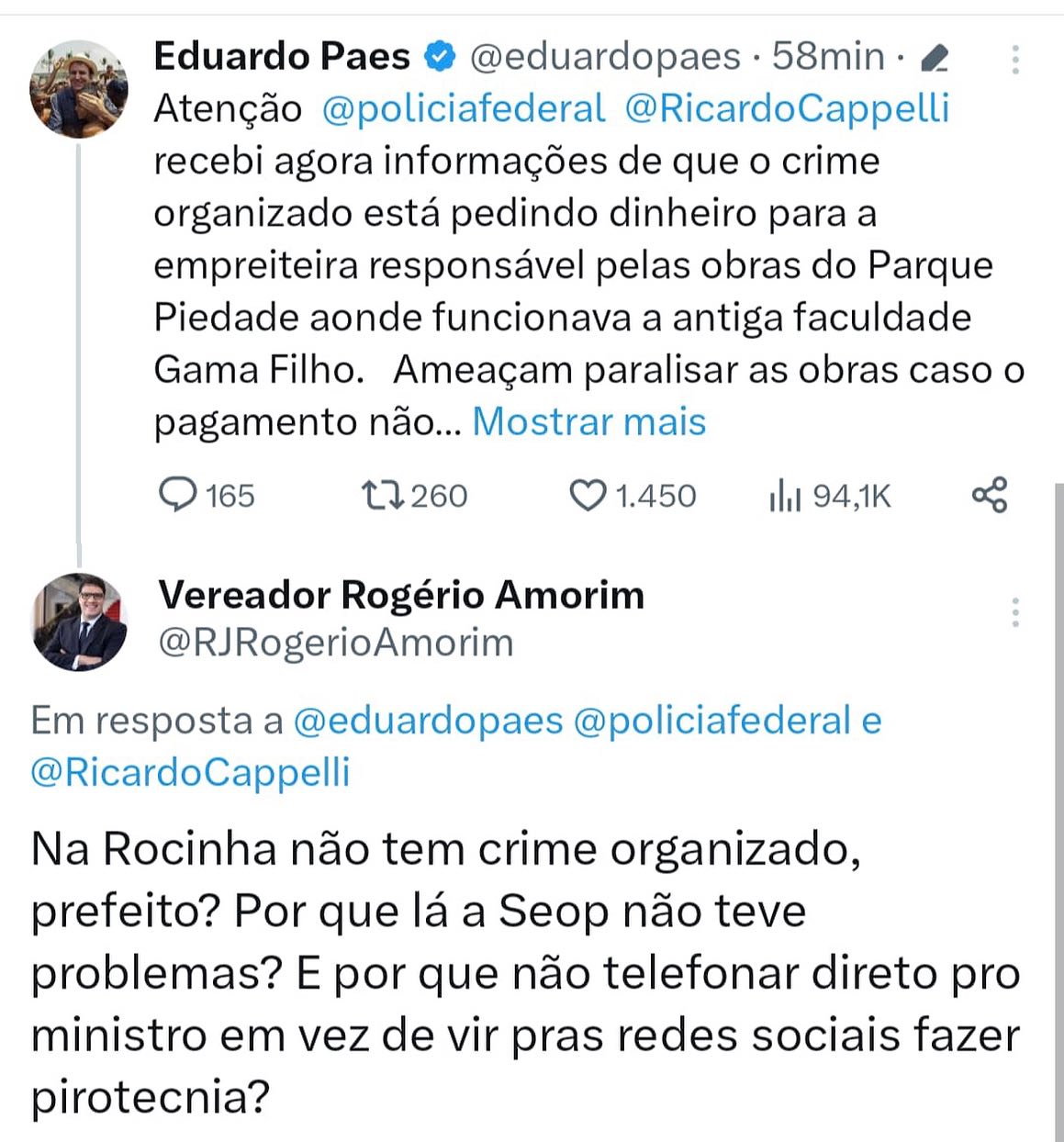1064x1142 pixels.
Task: Open overflow menu on Rogério Amorim reply
Action: click(1015, 612)
